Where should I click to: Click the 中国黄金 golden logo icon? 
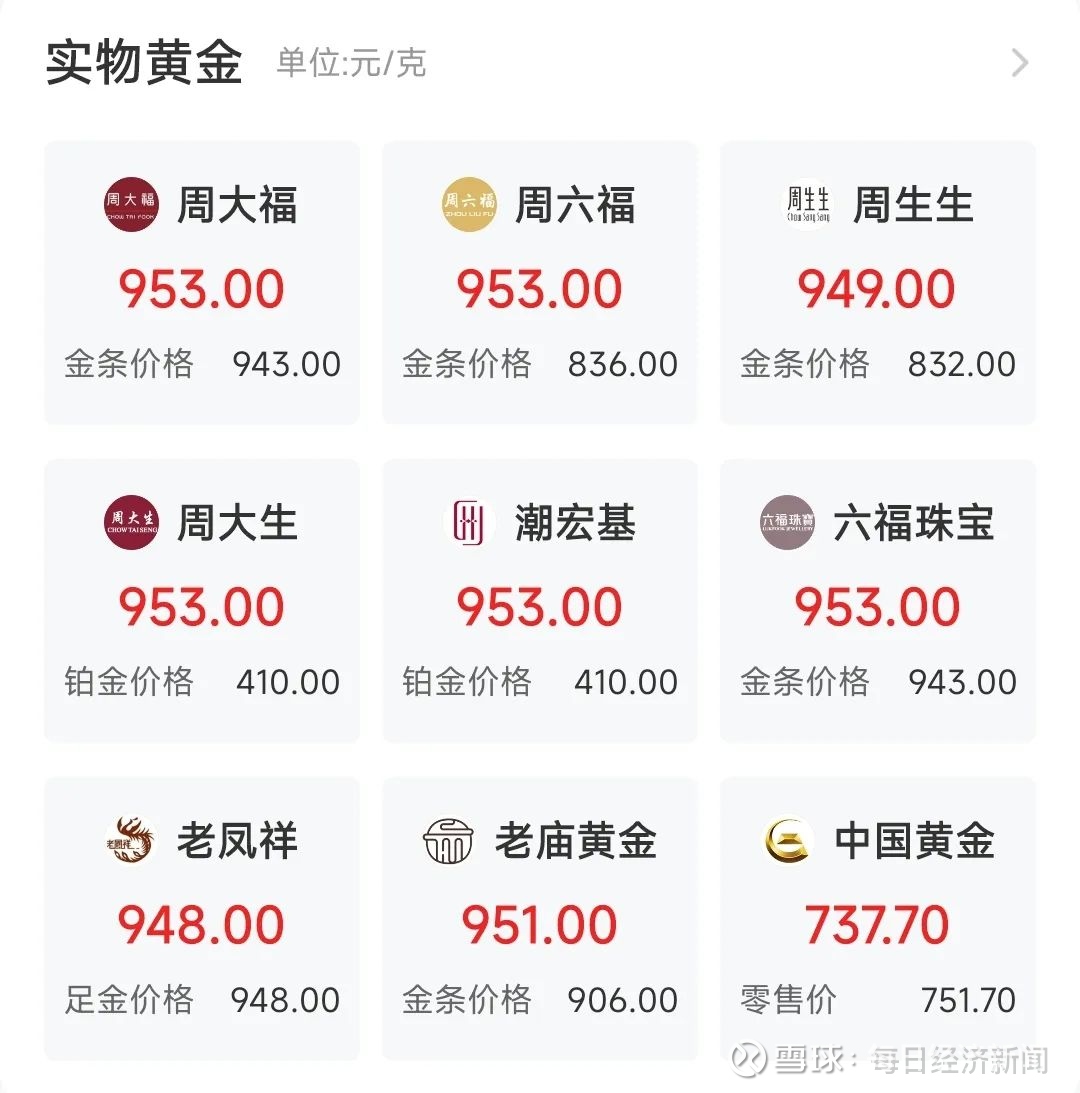click(x=786, y=841)
